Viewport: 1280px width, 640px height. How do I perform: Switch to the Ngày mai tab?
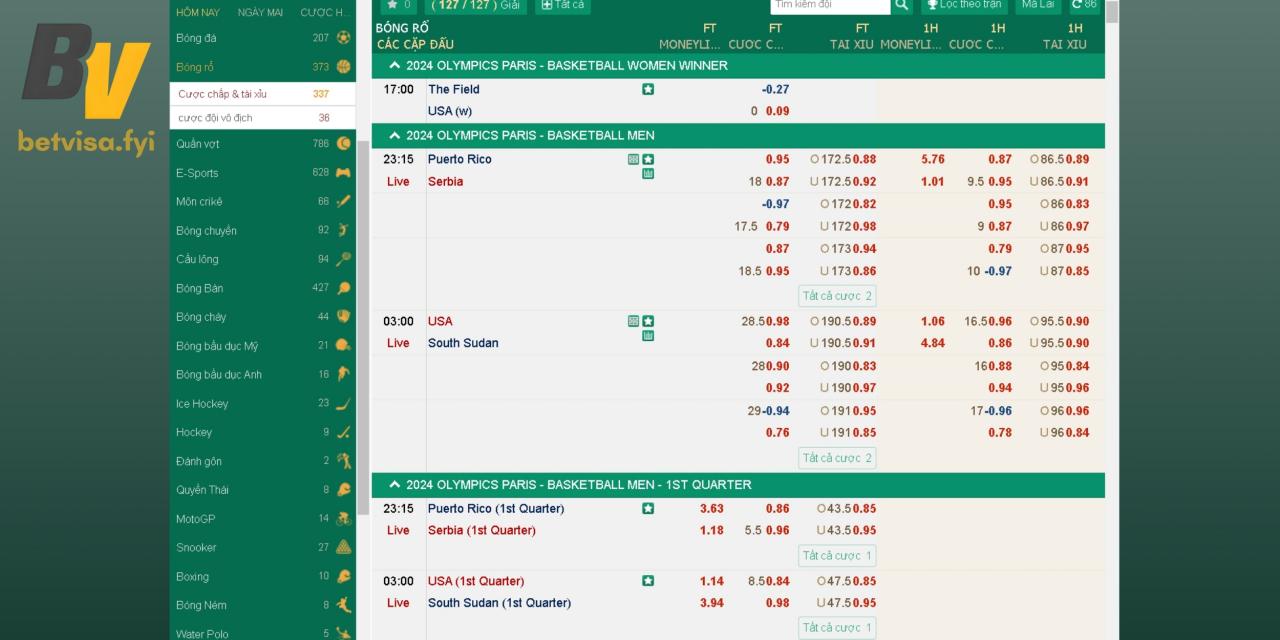(260, 12)
